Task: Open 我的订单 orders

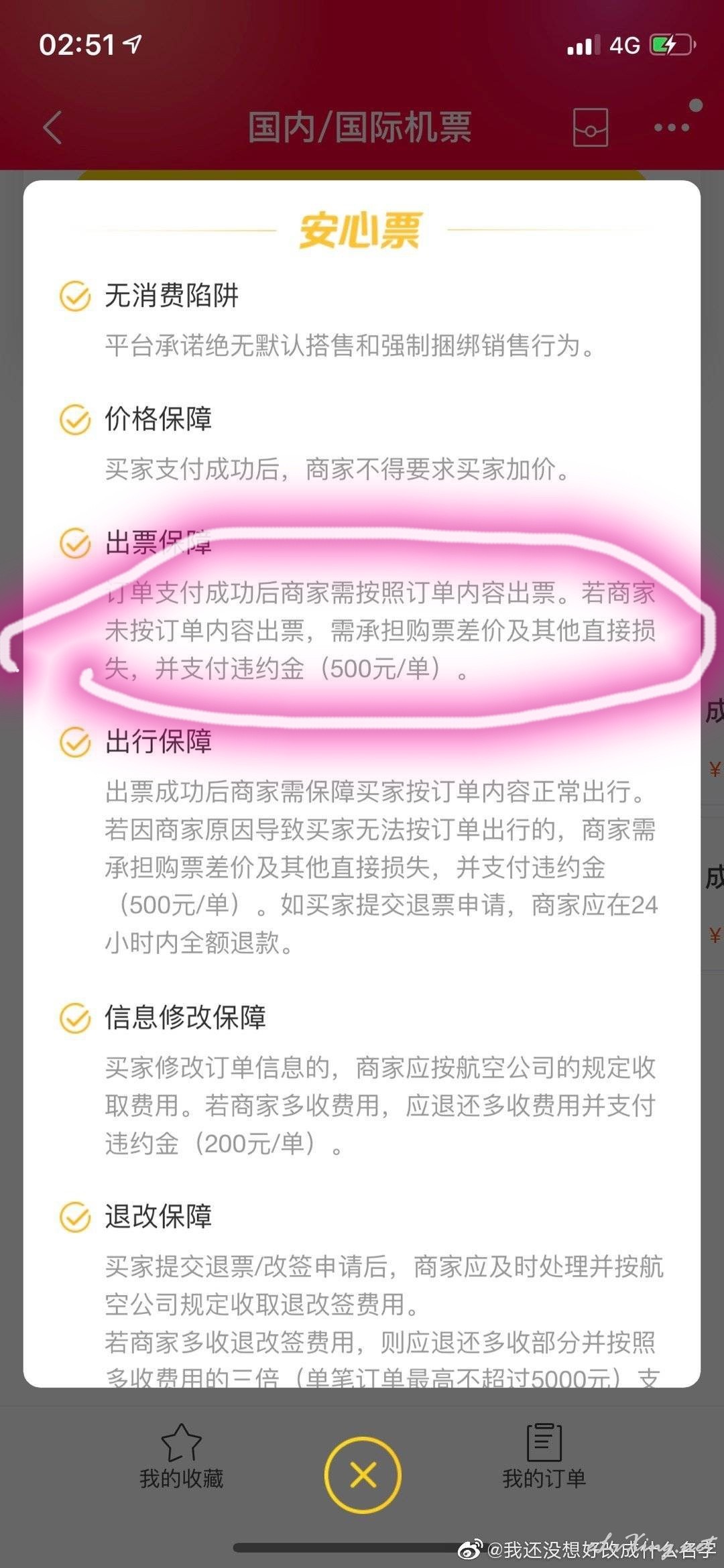Action: [544, 1456]
